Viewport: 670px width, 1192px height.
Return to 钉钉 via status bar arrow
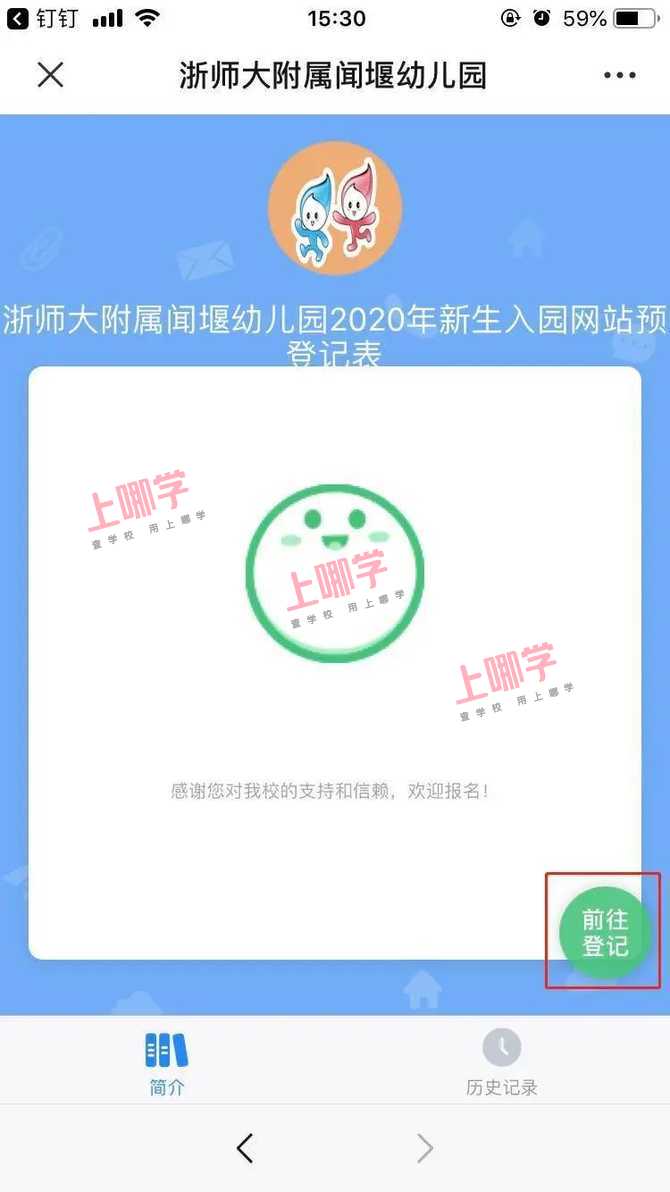point(18,18)
